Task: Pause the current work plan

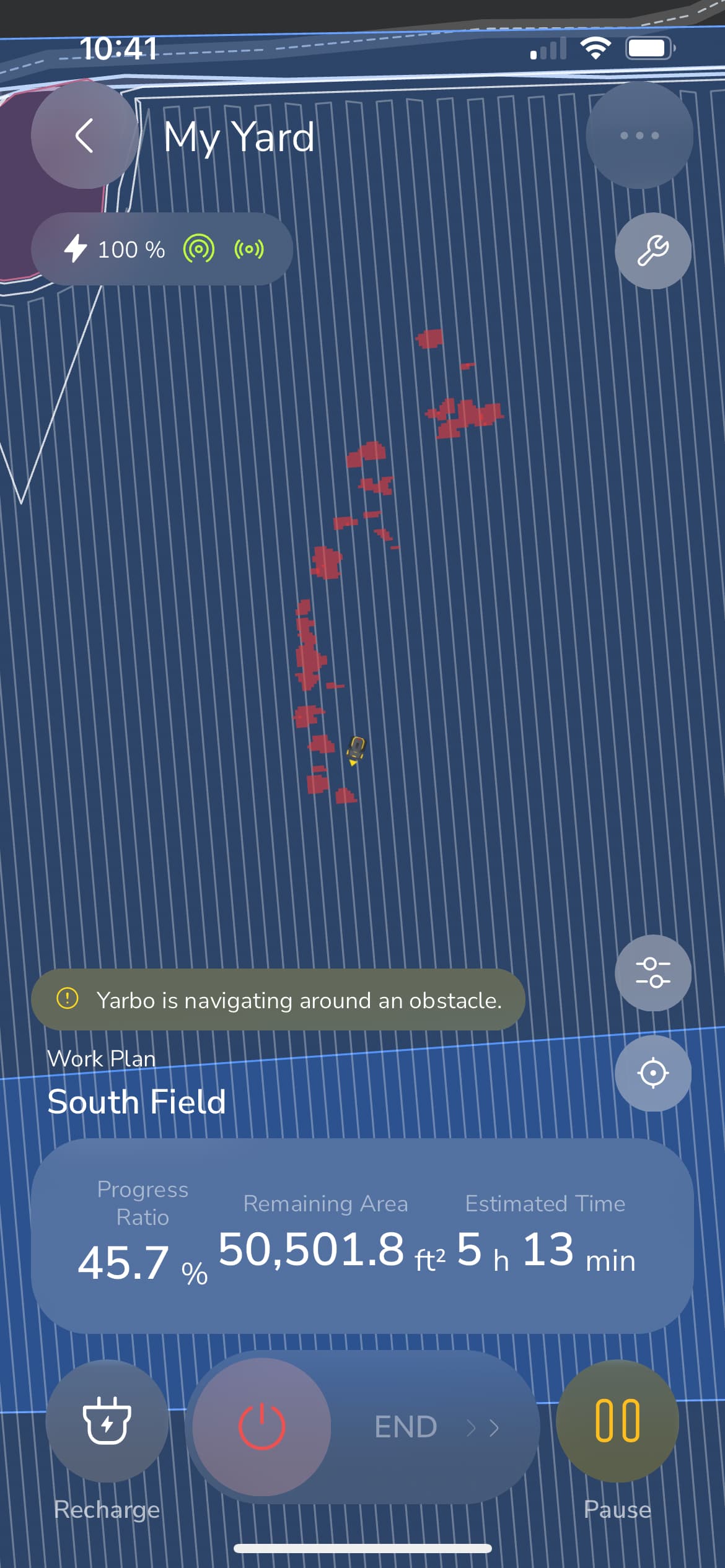Action: 617,1421
